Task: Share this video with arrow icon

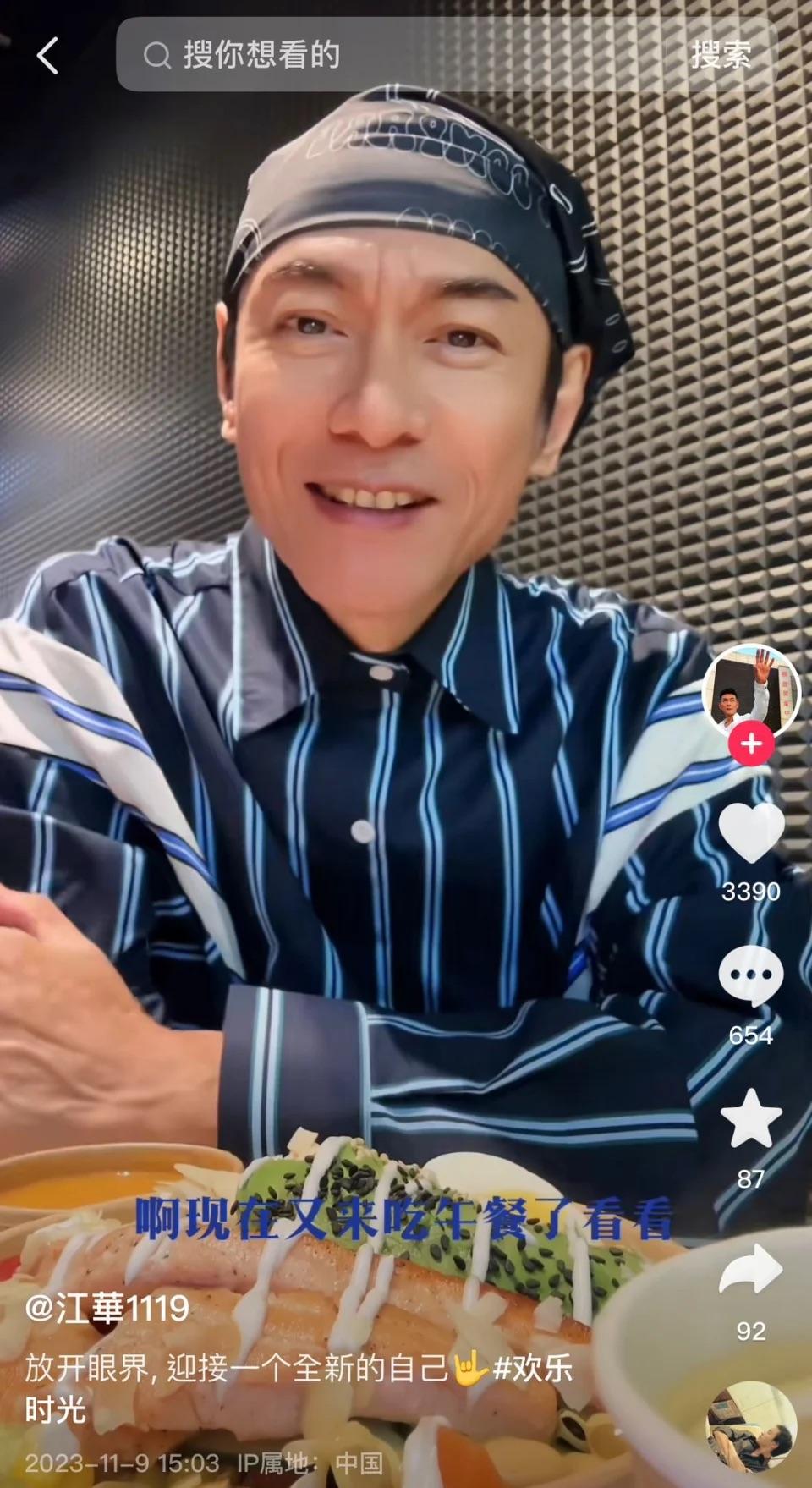Action: 751,1269
